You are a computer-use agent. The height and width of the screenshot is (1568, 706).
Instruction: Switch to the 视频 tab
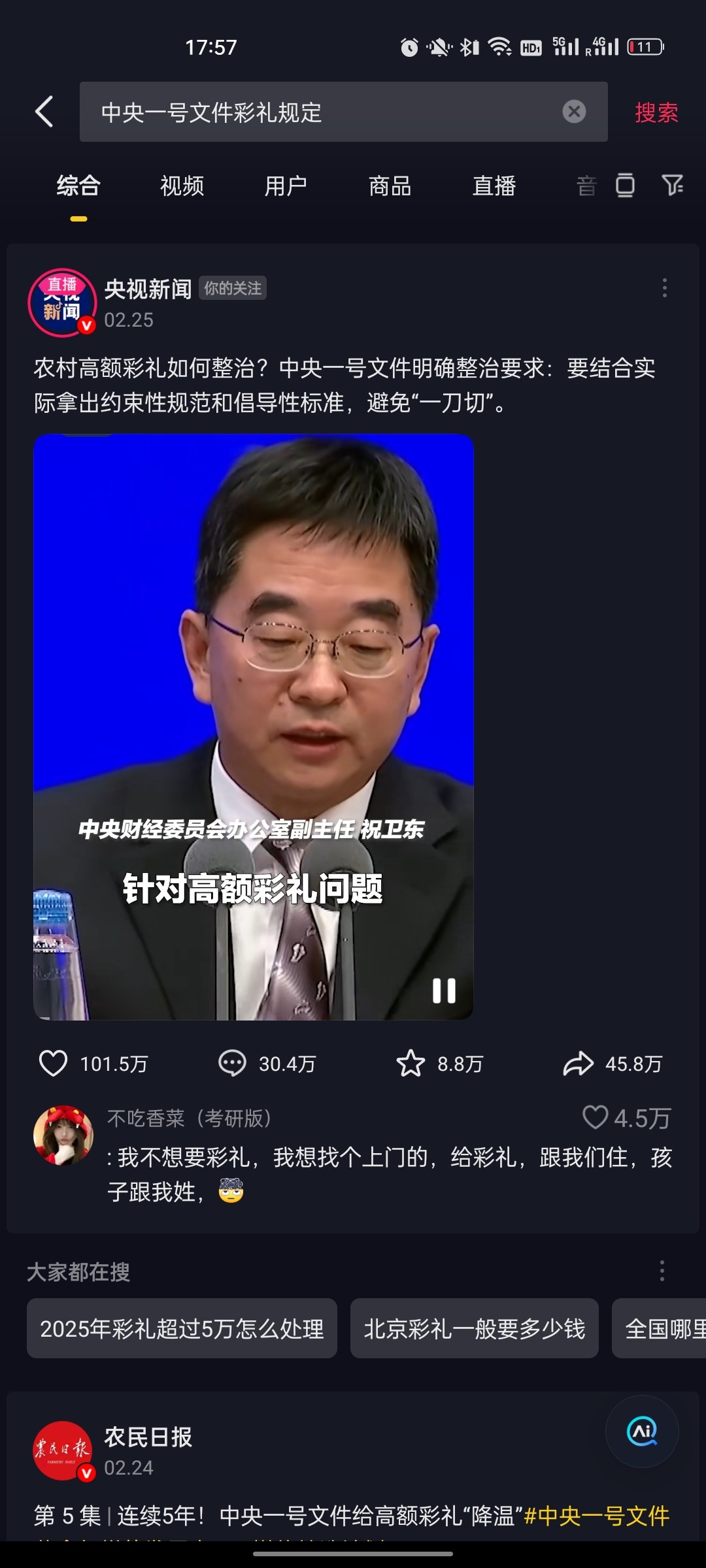click(x=182, y=186)
